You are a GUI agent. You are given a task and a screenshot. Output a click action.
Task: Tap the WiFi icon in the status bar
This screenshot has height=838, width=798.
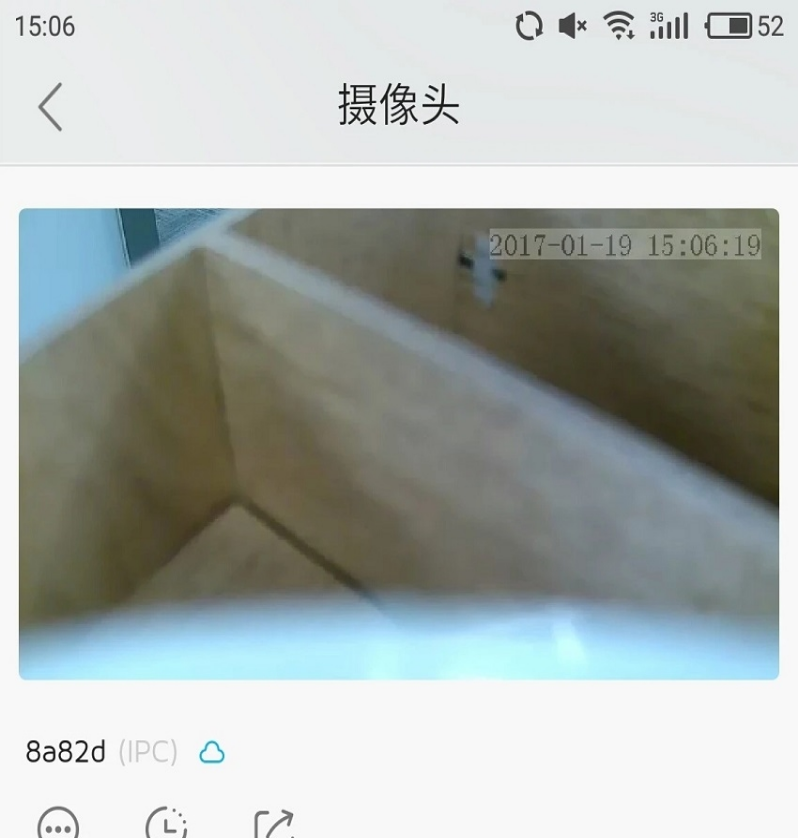(620, 26)
